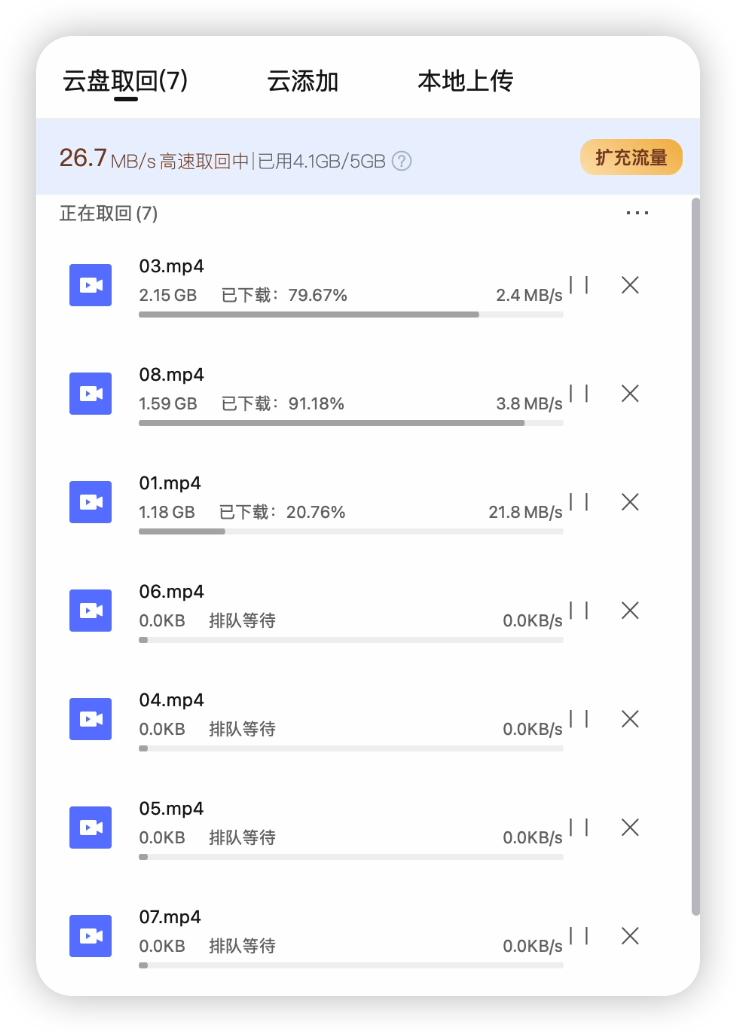Switch to the 云添加 tab
Viewport: 736px width, 1032px height.
(302, 82)
